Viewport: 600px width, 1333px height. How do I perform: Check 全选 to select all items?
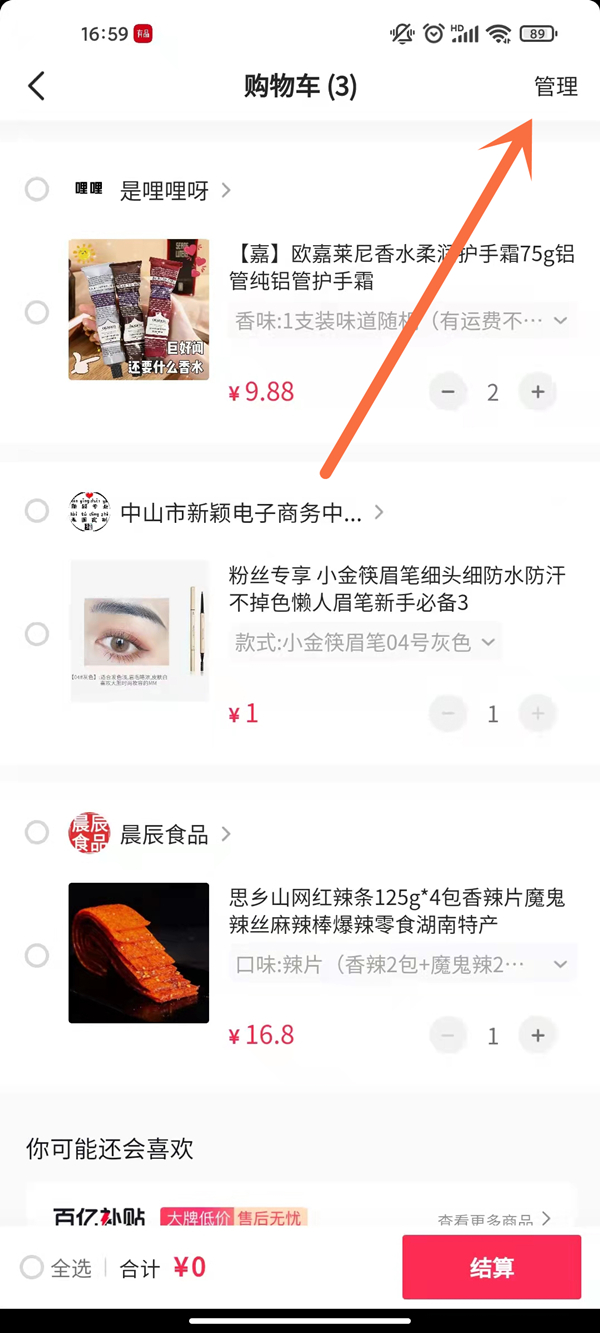(x=33, y=1268)
